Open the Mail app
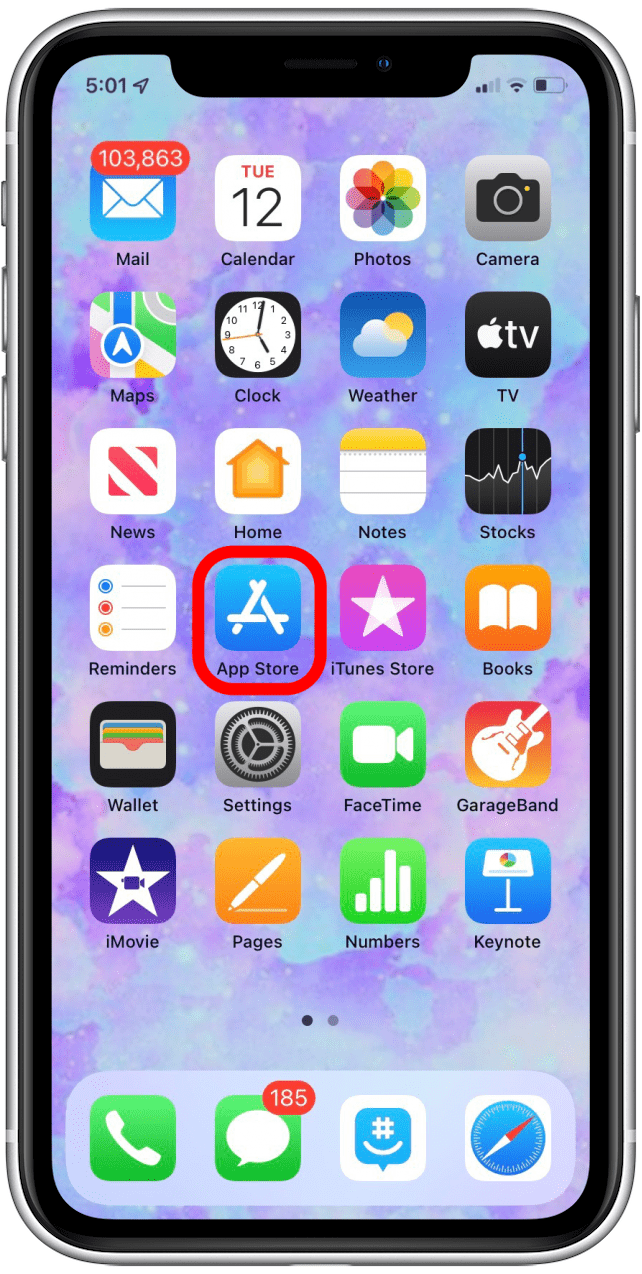Viewport: 642px width, 1274px height. pos(133,199)
